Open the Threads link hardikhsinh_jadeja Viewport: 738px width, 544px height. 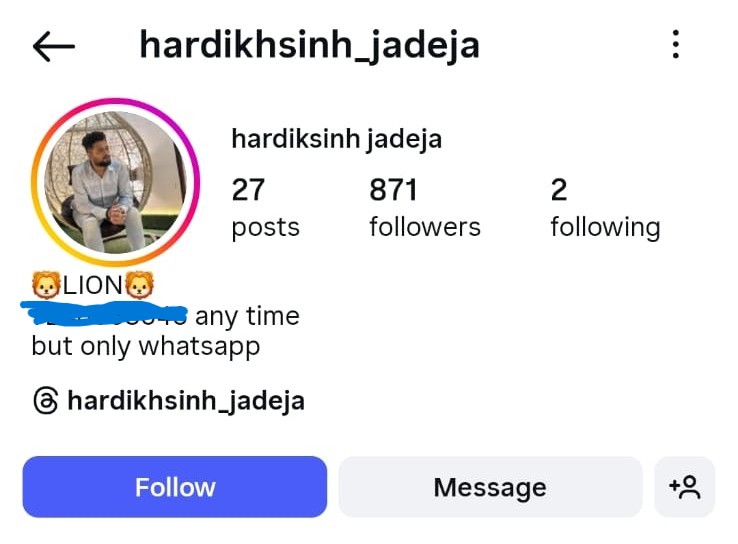[x=170, y=402]
